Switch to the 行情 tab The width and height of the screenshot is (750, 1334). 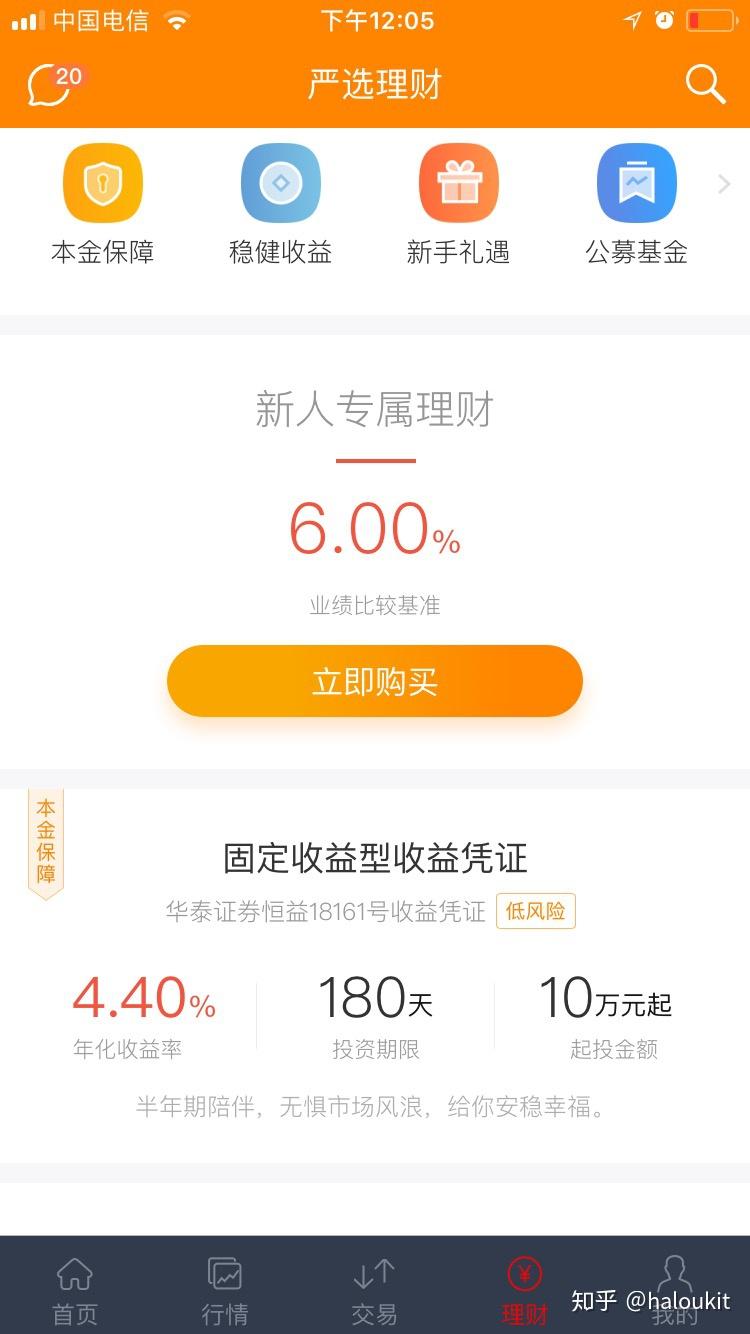tap(225, 1290)
